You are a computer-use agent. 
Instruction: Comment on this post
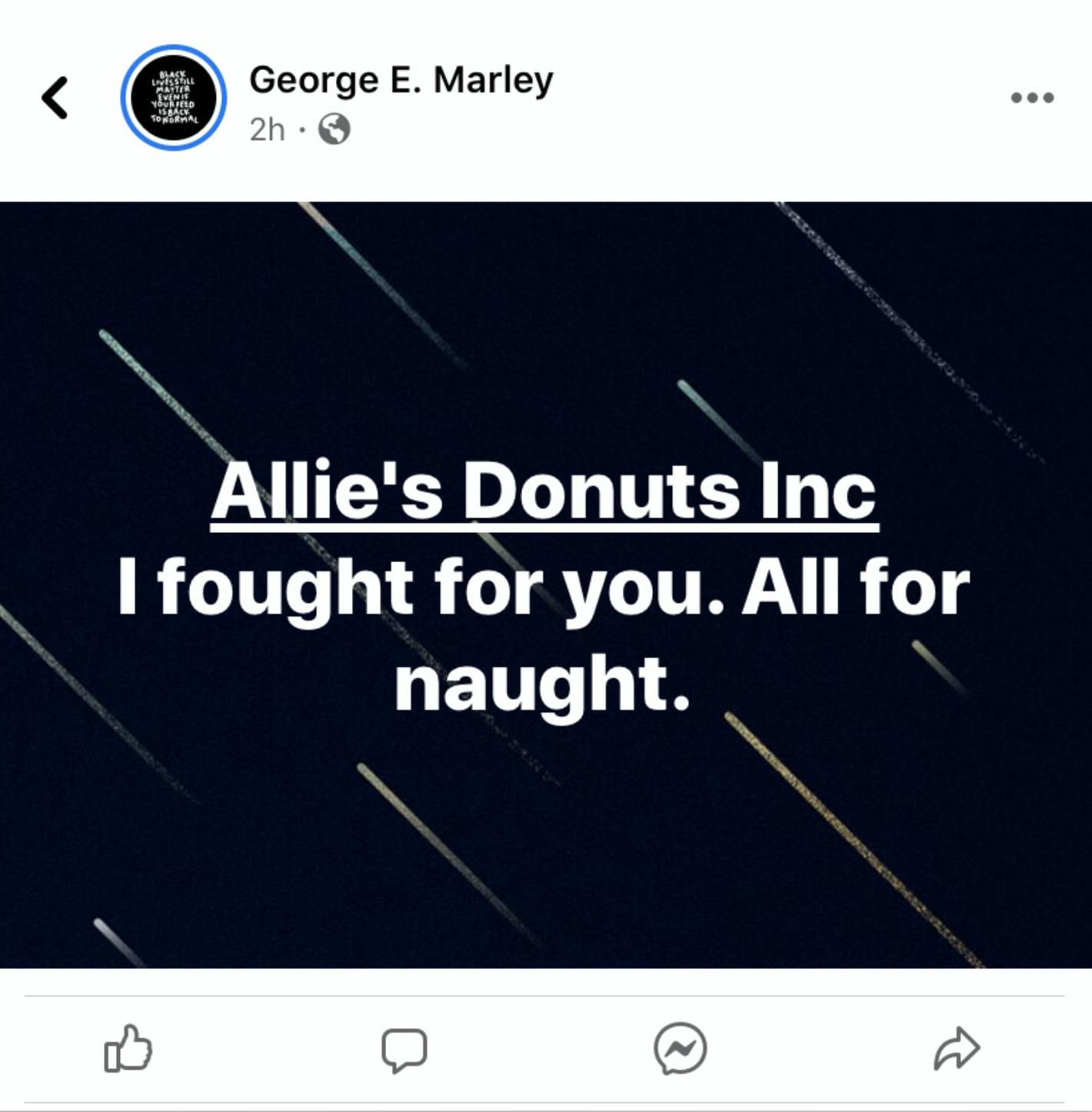pyautogui.click(x=405, y=1050)
